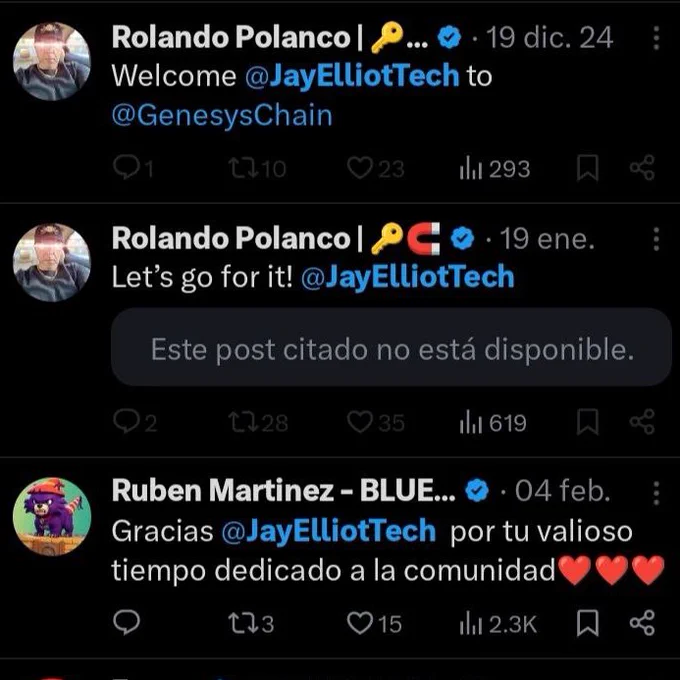
Task: Open overflow menu on Ruben Martinez's post
Action: [x=656, y=493]
